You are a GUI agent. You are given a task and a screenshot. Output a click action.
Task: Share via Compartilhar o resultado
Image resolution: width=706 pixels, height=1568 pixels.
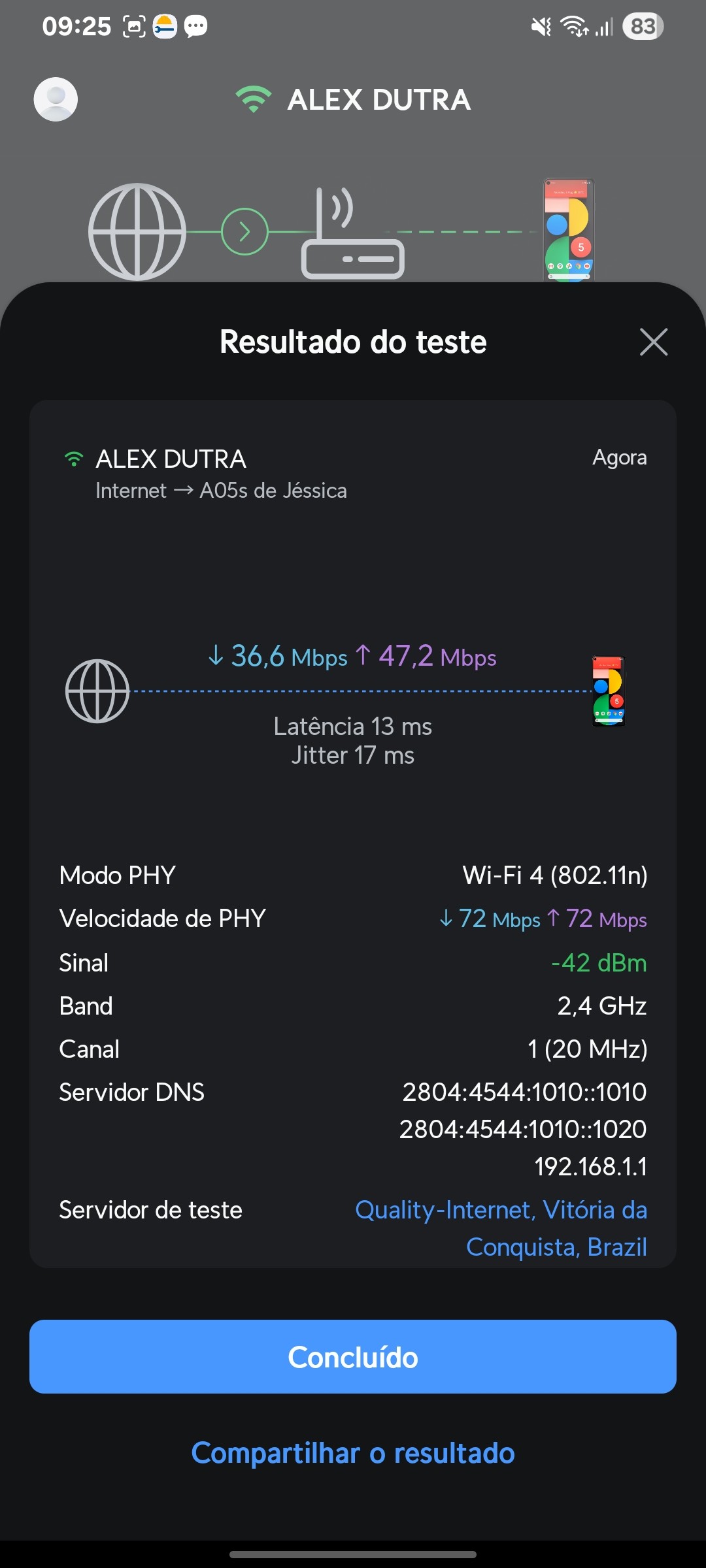353,1453
